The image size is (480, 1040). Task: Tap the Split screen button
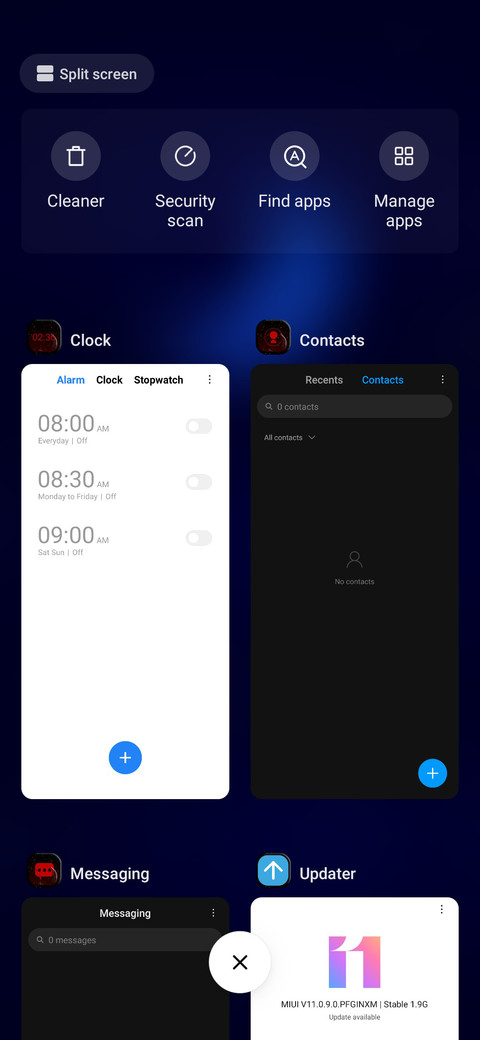click(87, 74)
